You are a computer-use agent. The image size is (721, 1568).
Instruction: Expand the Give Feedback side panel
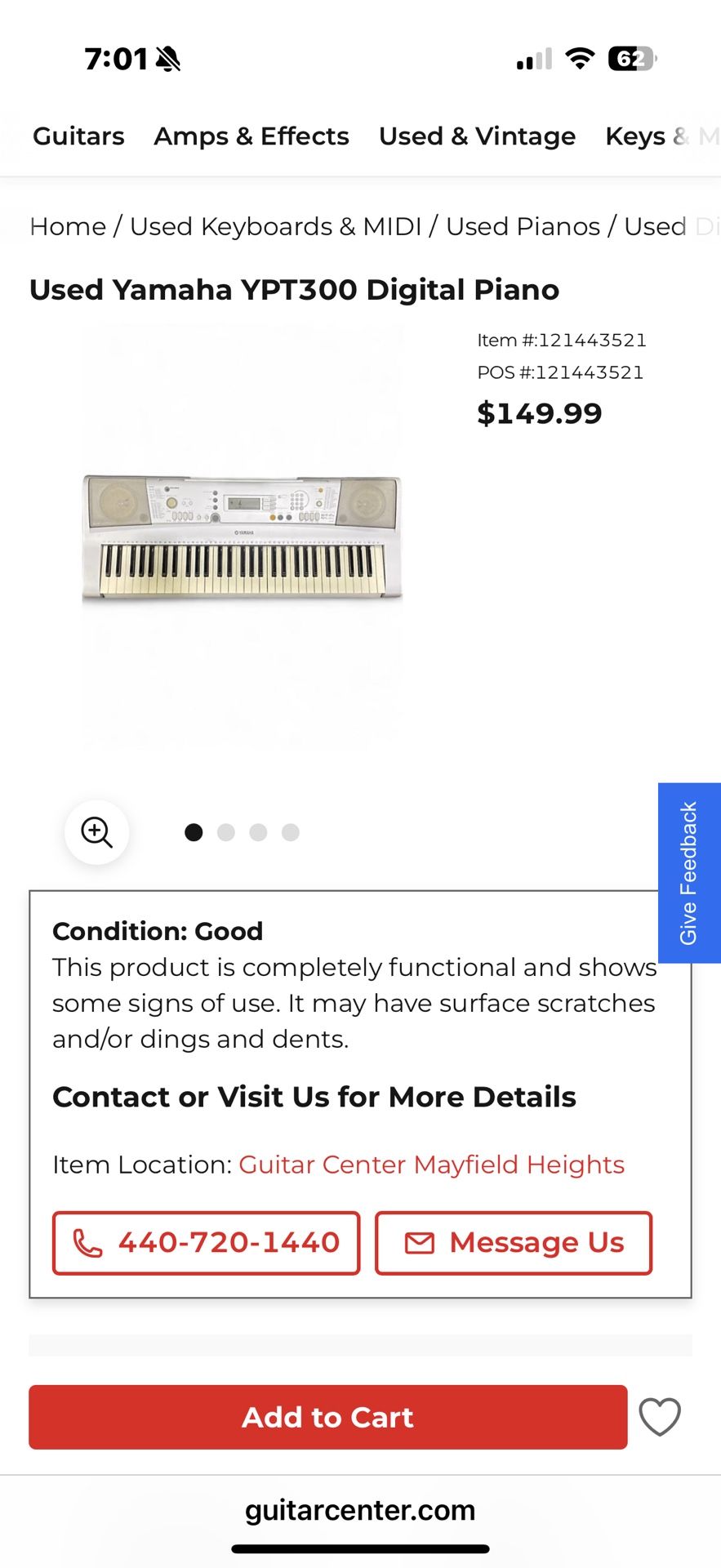click(688, 871)
